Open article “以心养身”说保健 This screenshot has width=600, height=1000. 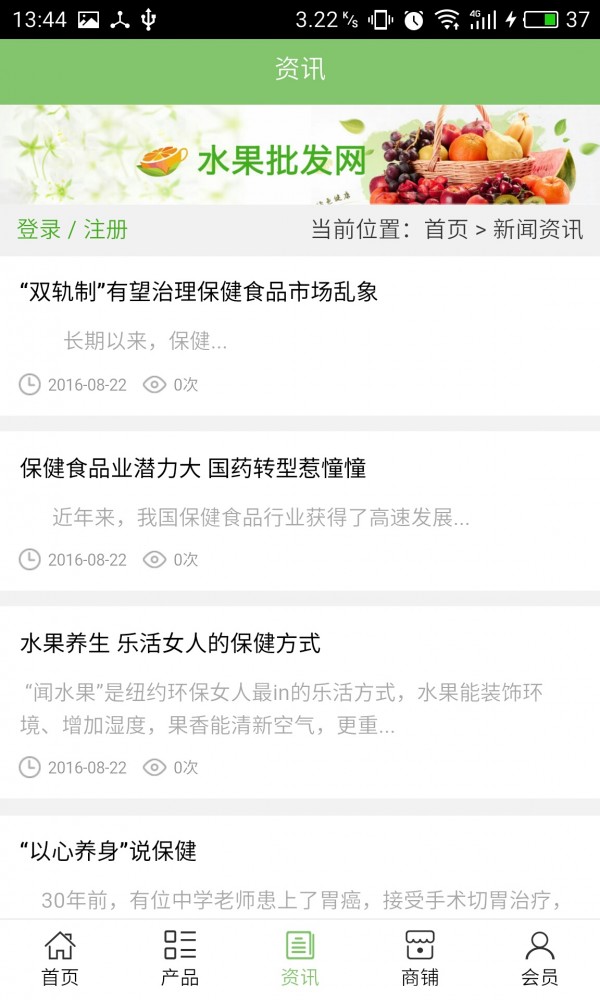[x=108, y=852]
